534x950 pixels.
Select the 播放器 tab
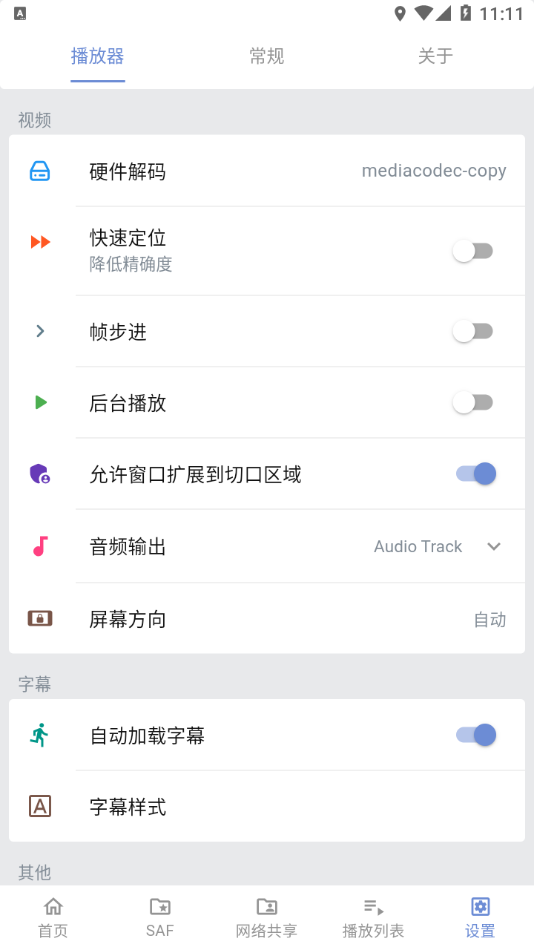click(98, 56)
